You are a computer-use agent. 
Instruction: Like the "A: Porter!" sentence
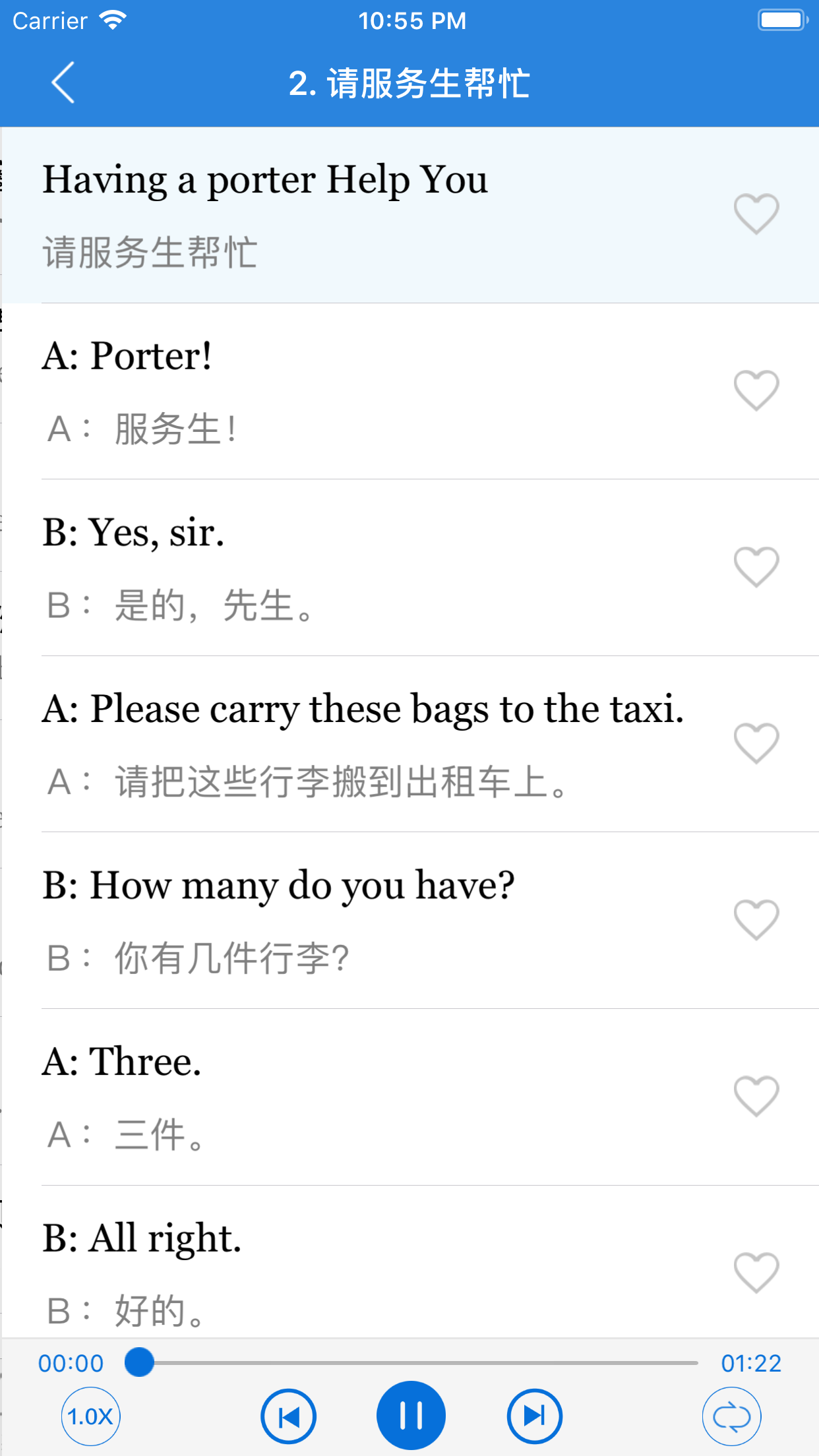(x=756, y=390)
